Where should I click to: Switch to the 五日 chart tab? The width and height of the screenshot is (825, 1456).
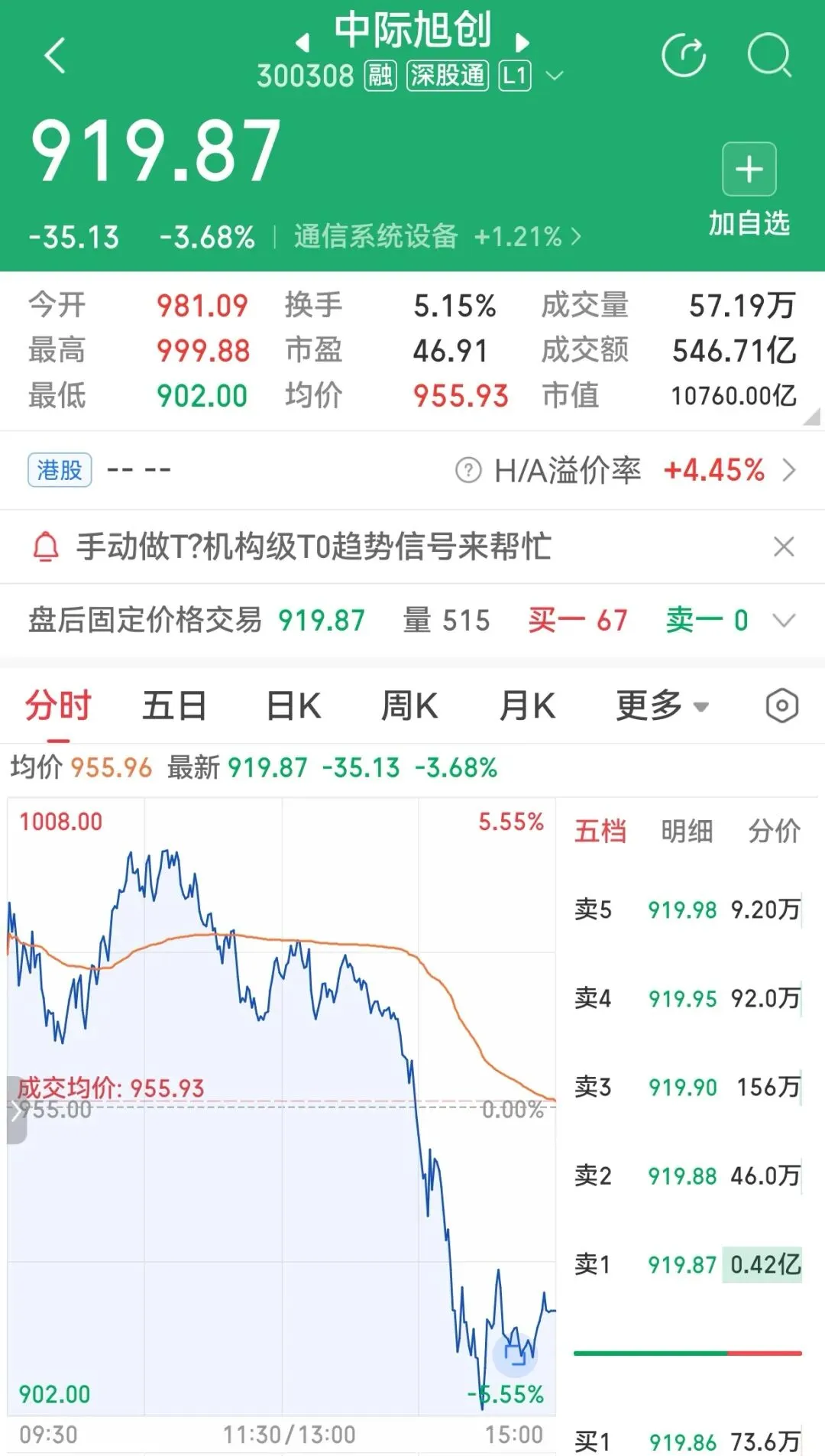[174, 705]
